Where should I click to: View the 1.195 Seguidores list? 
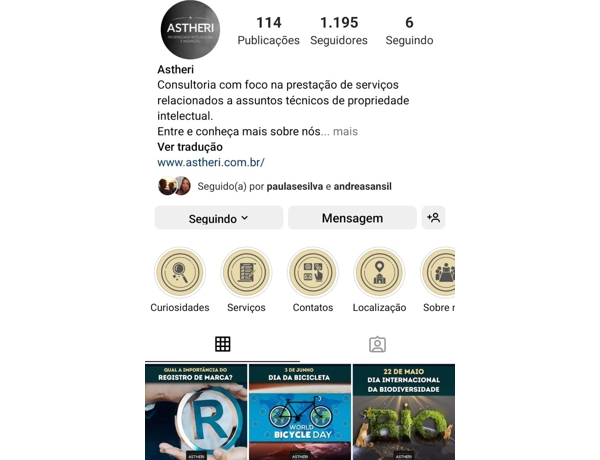(338, 30)
